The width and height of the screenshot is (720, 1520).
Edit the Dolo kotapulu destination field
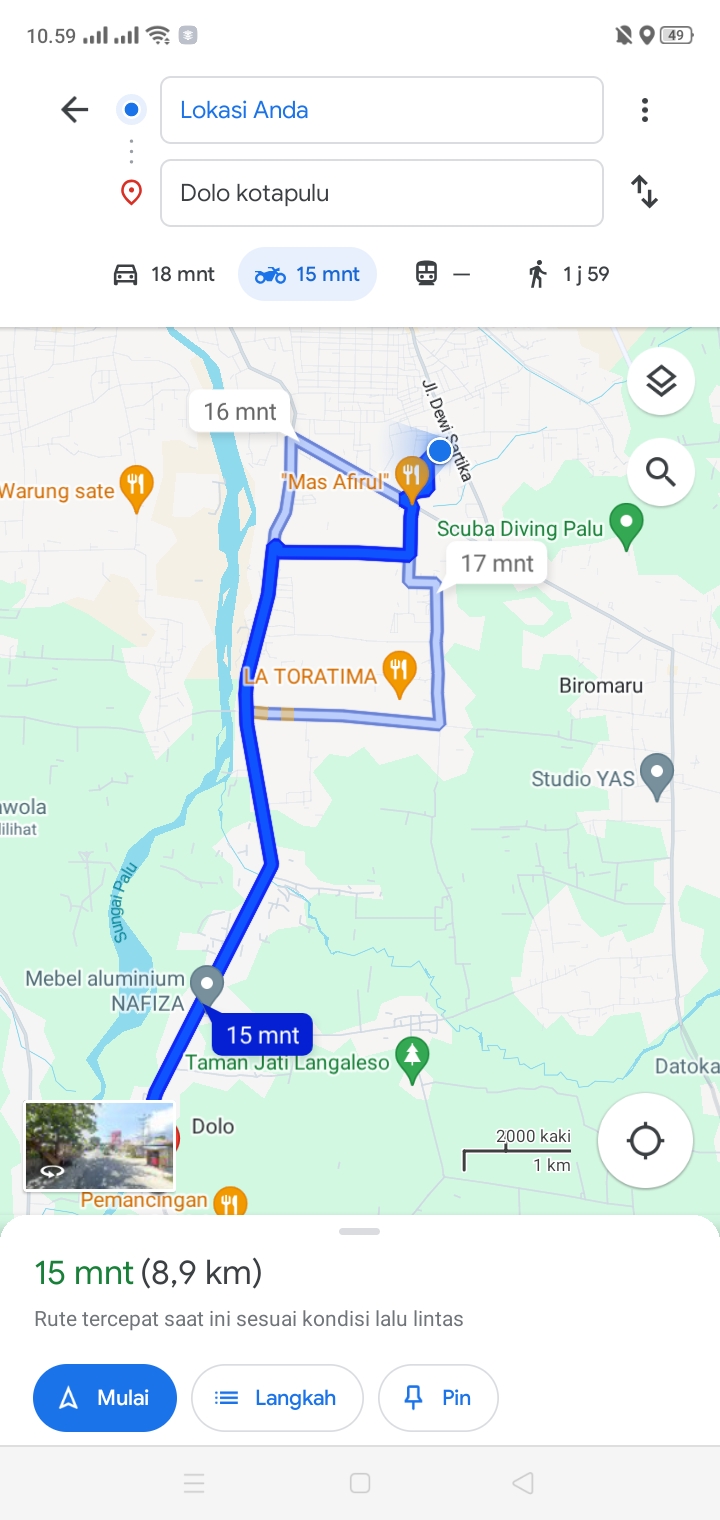(382, 193)
